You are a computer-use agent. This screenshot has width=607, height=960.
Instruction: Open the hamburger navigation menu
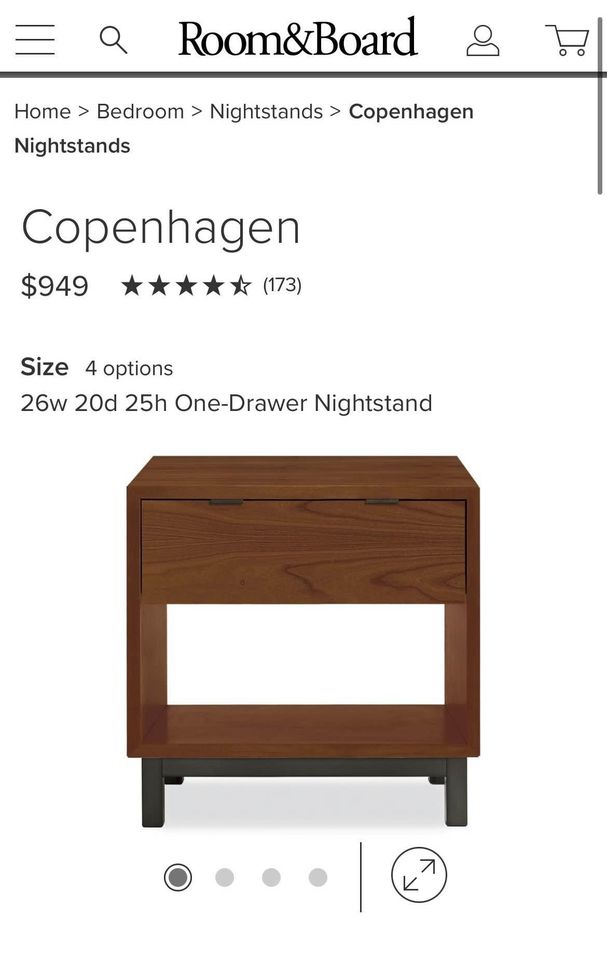(35, 40)
